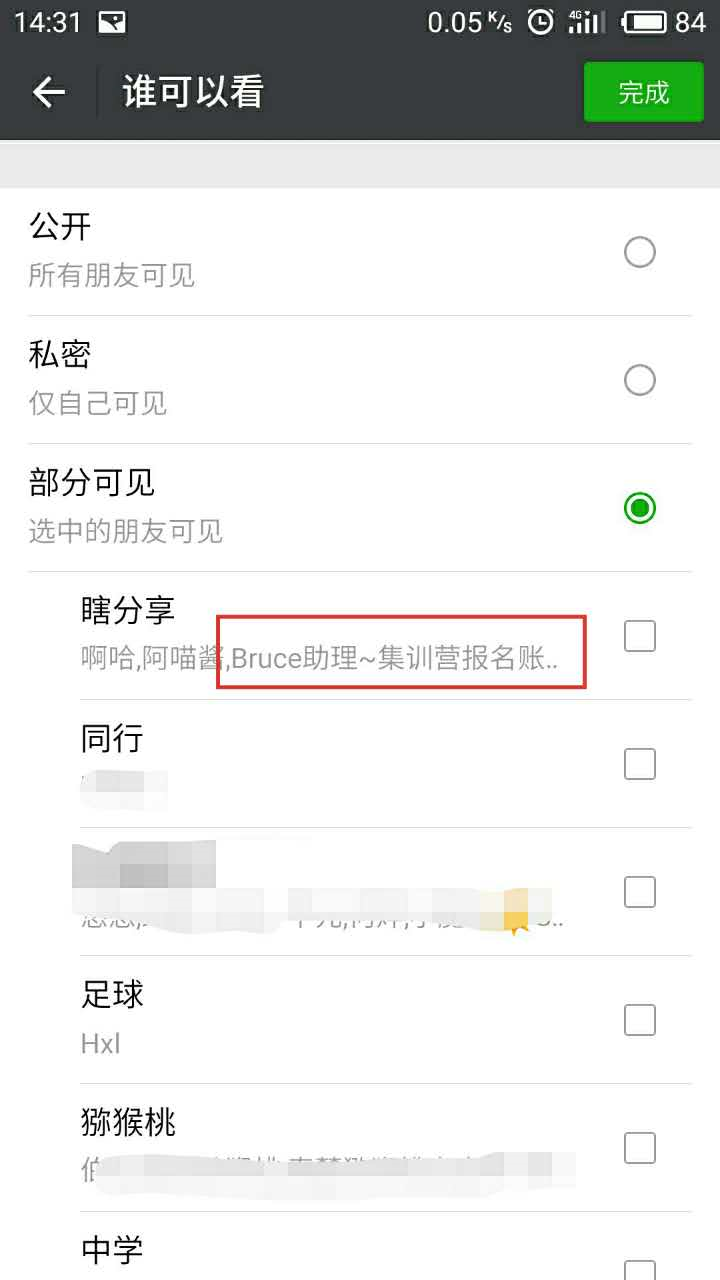The width and height of the screenshot is (720, 1280).
Task: Tap the green 完成 button
Action: 643,93
